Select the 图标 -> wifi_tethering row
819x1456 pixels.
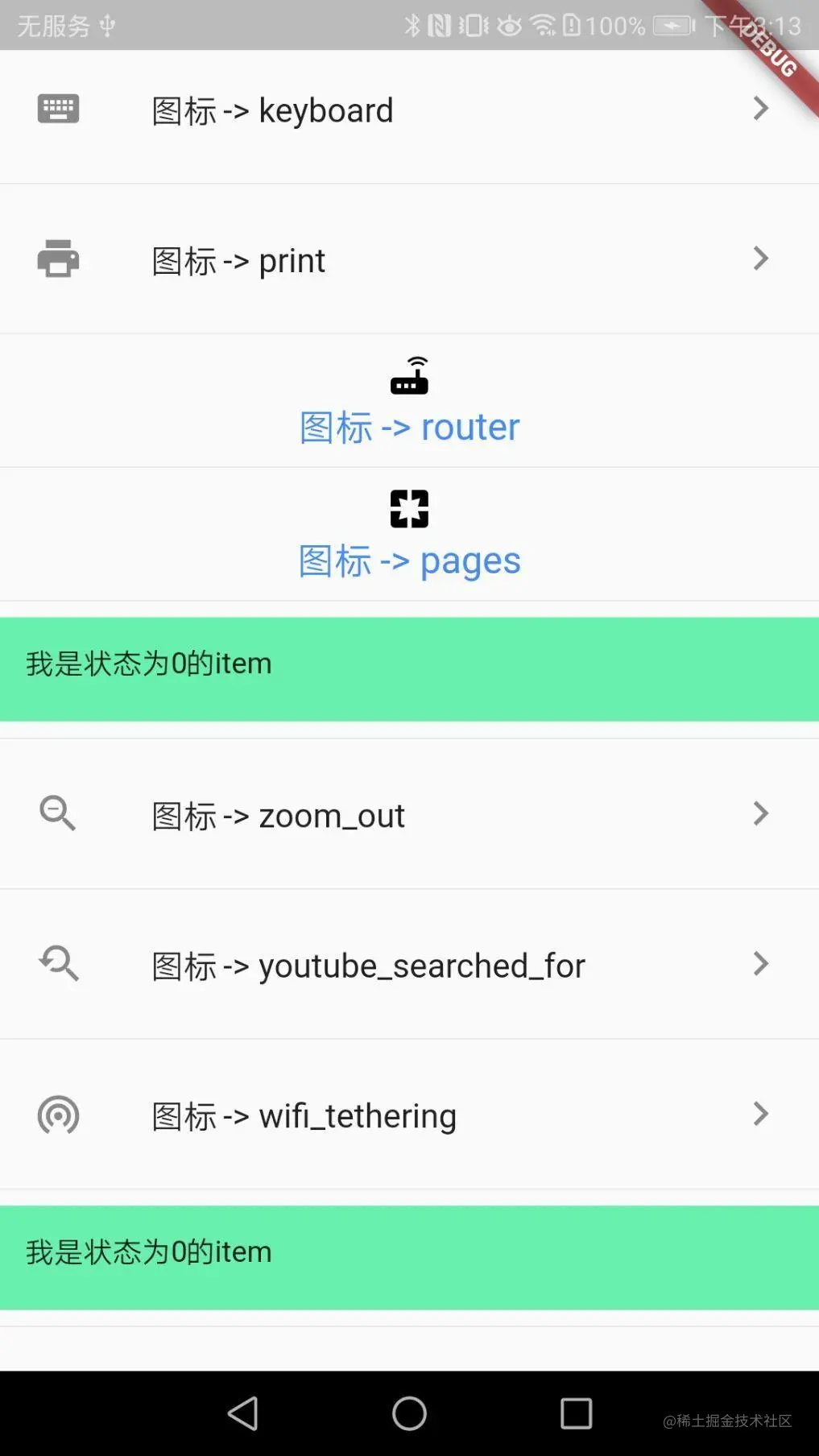click(409, 1115)
